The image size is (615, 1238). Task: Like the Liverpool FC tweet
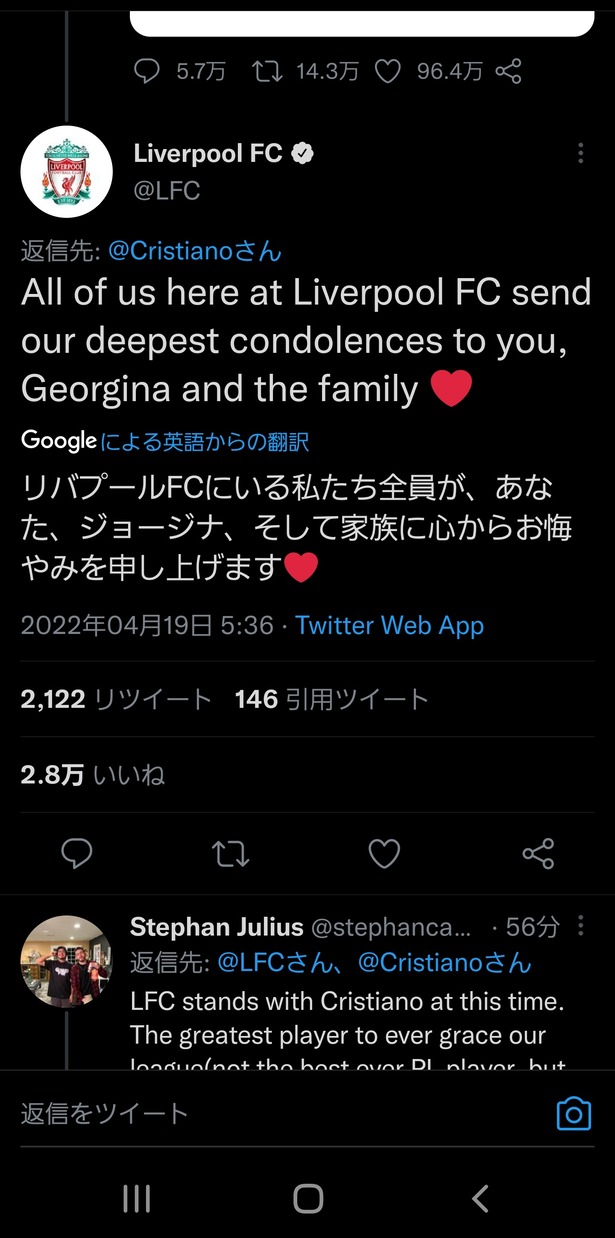384,854
